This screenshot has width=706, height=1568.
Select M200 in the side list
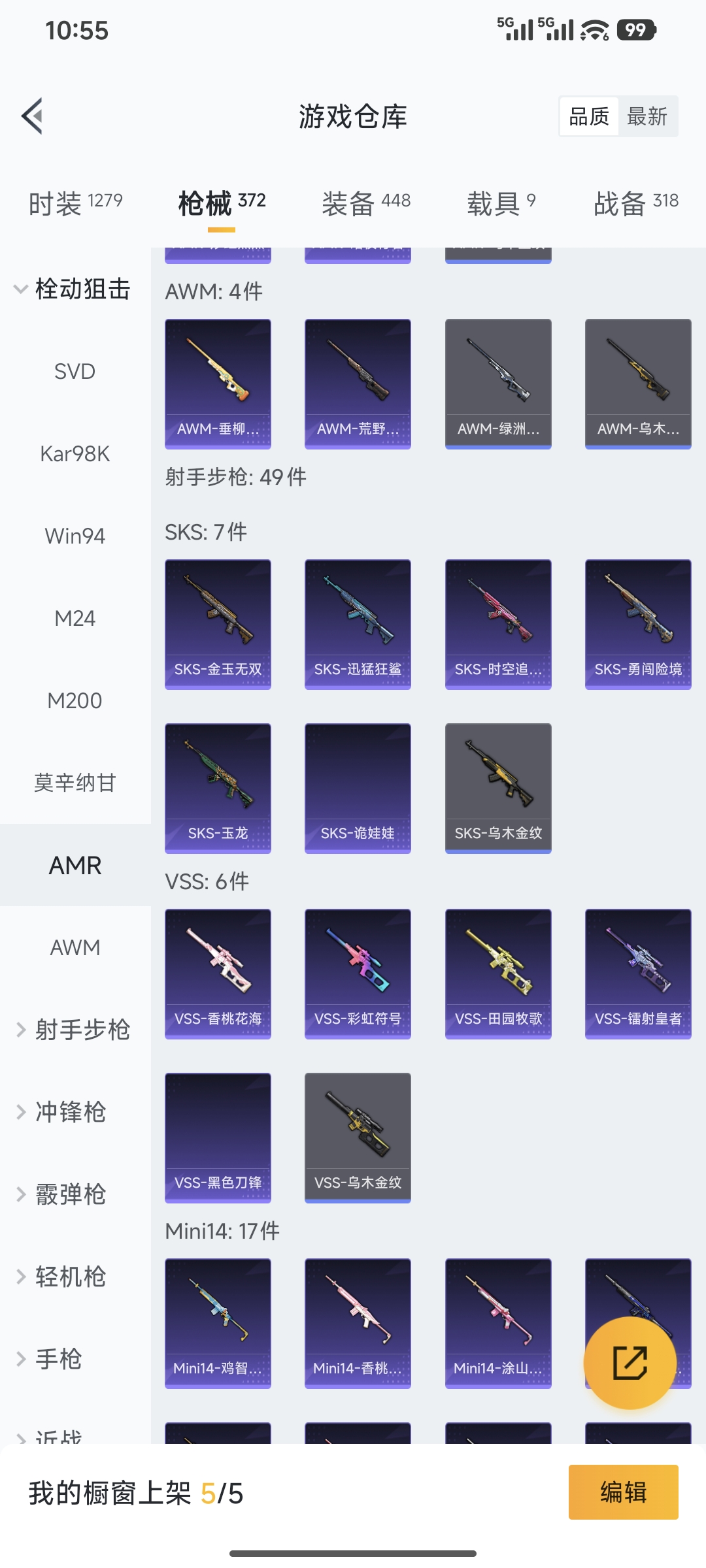pos(75,700)
